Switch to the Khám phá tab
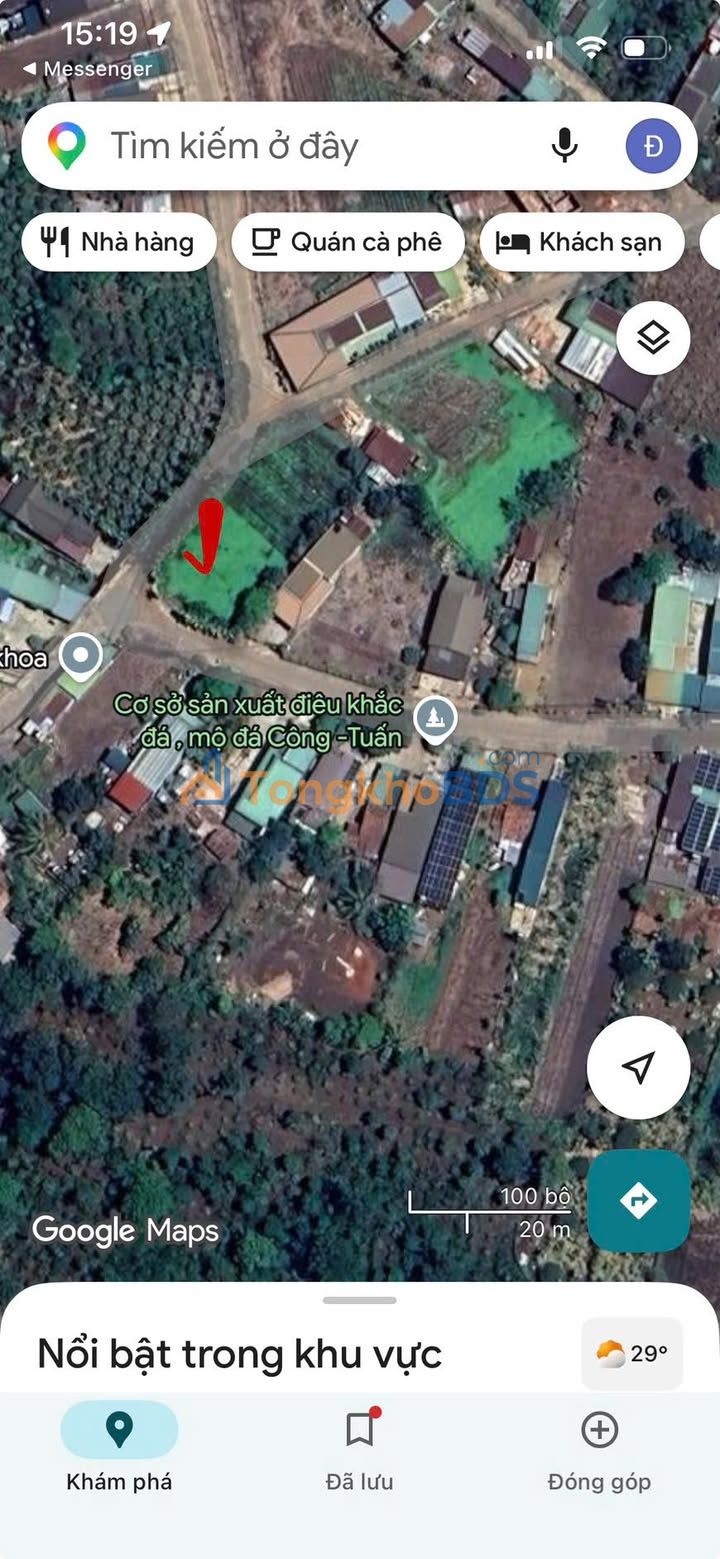Image resolution: width=720 pixels, height=1559 pixels. point(119,1446)
